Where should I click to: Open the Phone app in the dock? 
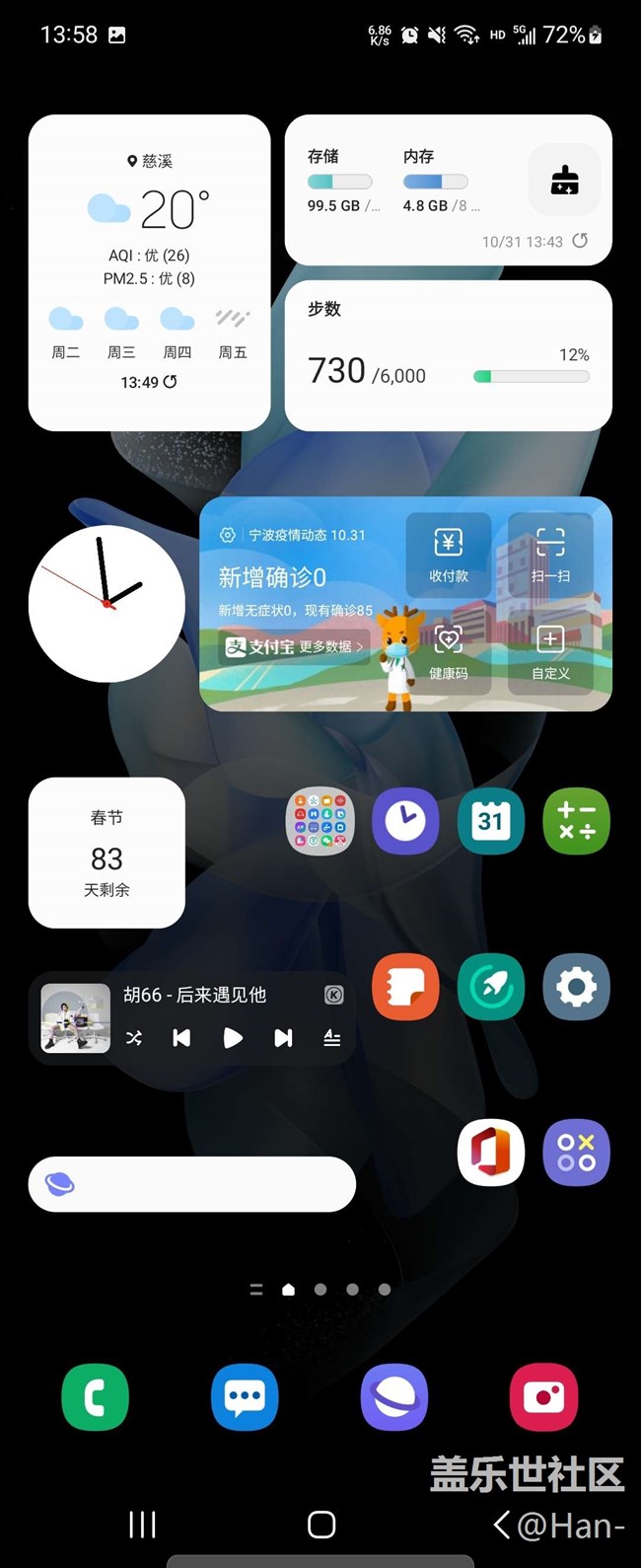click(96, 1396)
